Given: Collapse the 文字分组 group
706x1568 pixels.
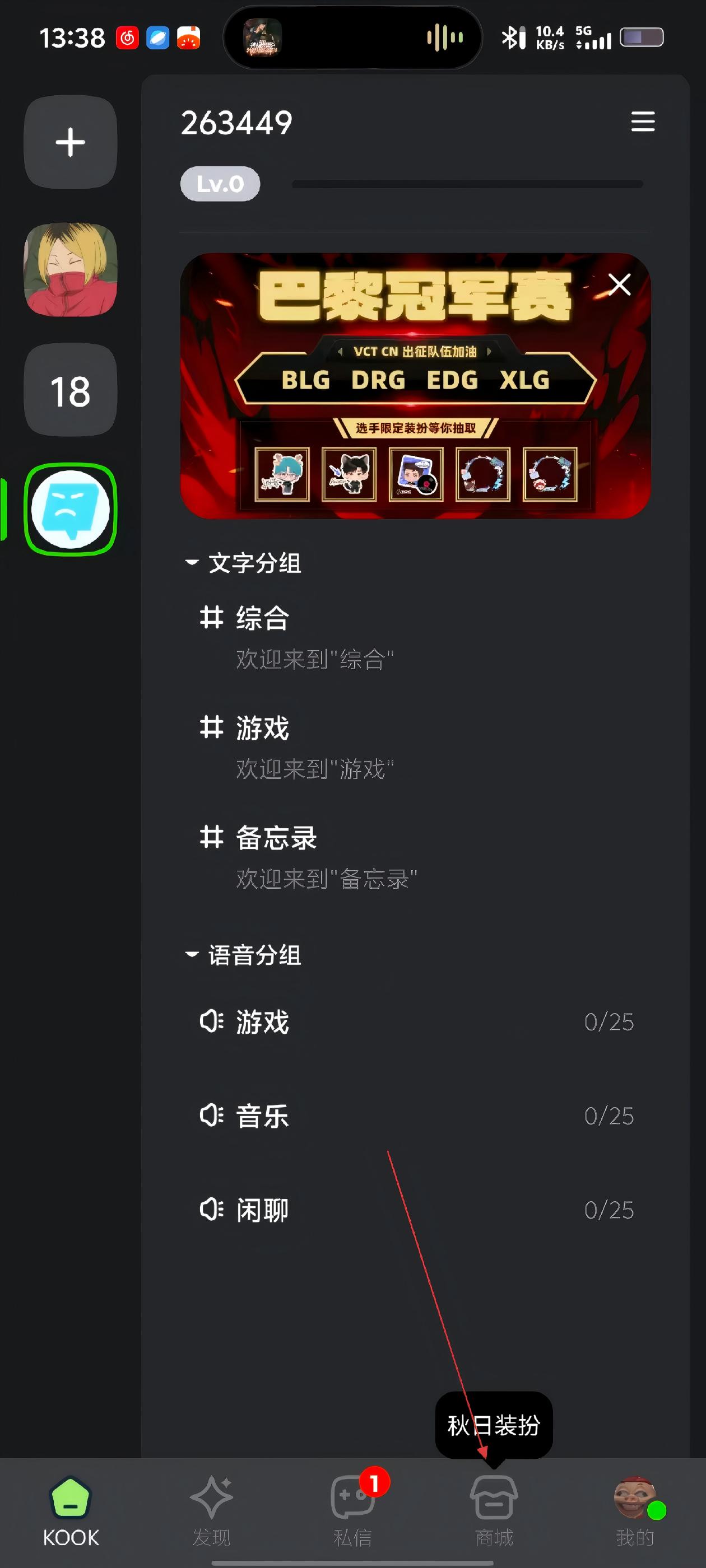Looking at the screenshot, I should pos(244,562).
